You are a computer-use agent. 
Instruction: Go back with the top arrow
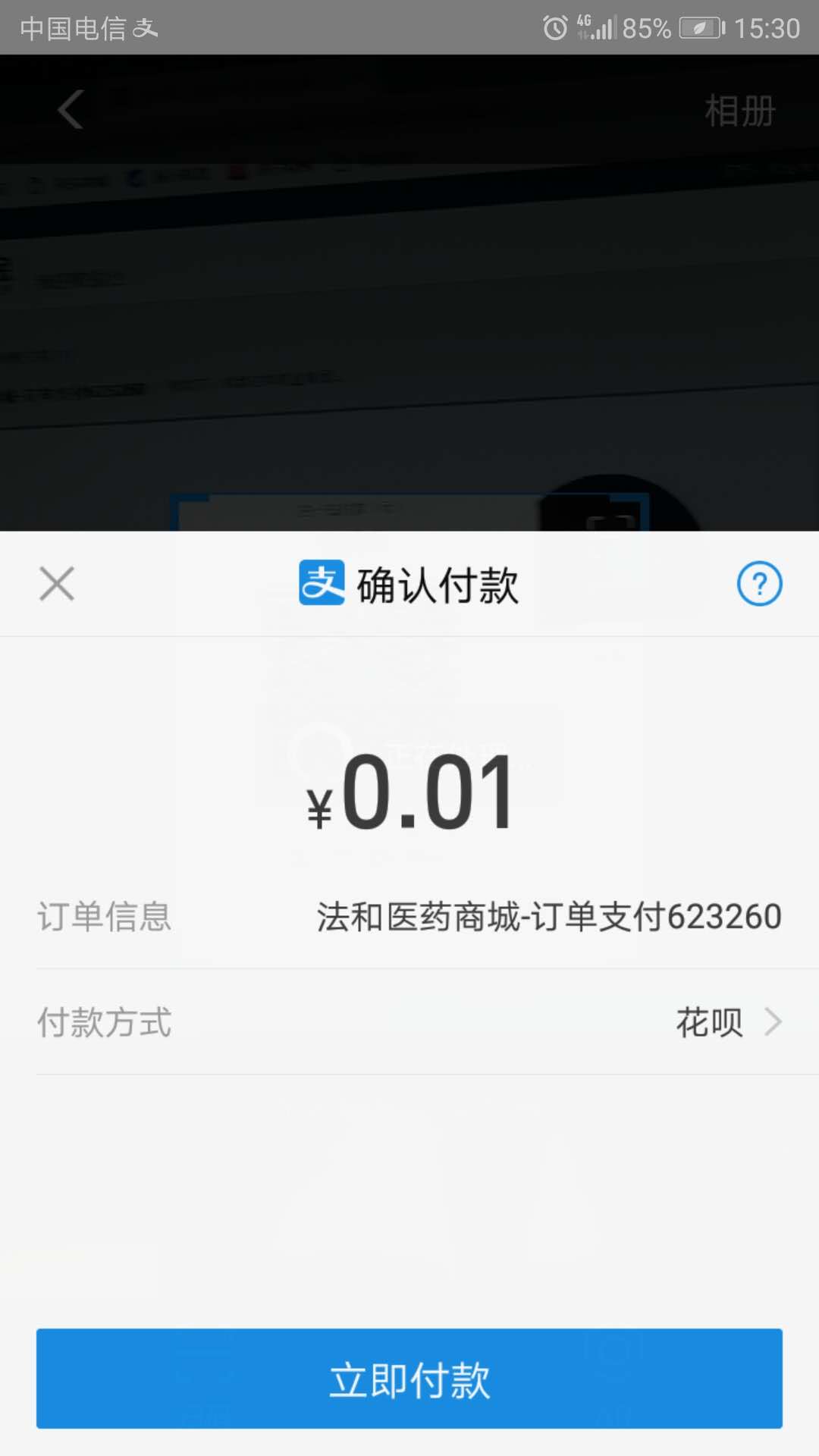click(x=71, y=110)
